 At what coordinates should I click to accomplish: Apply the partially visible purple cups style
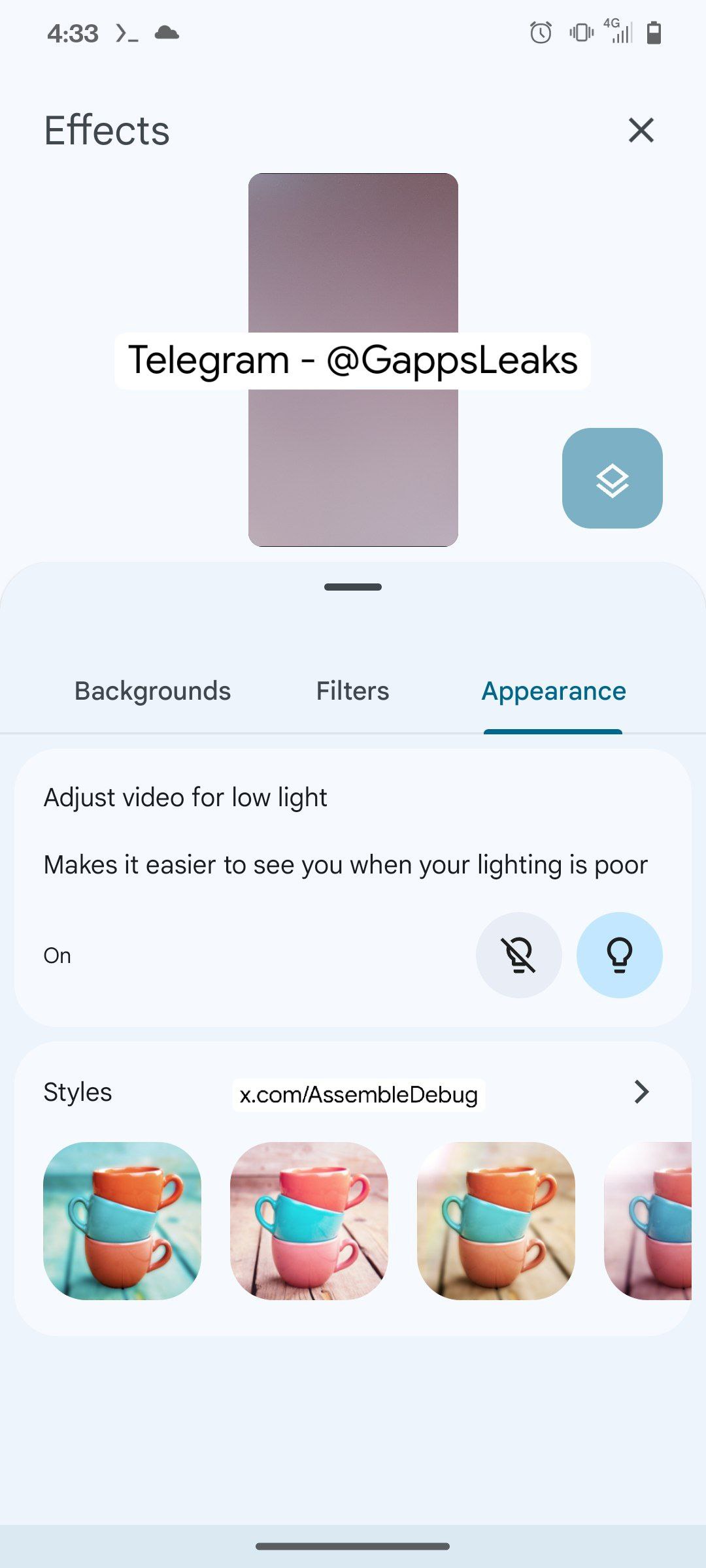[648, 1221]
